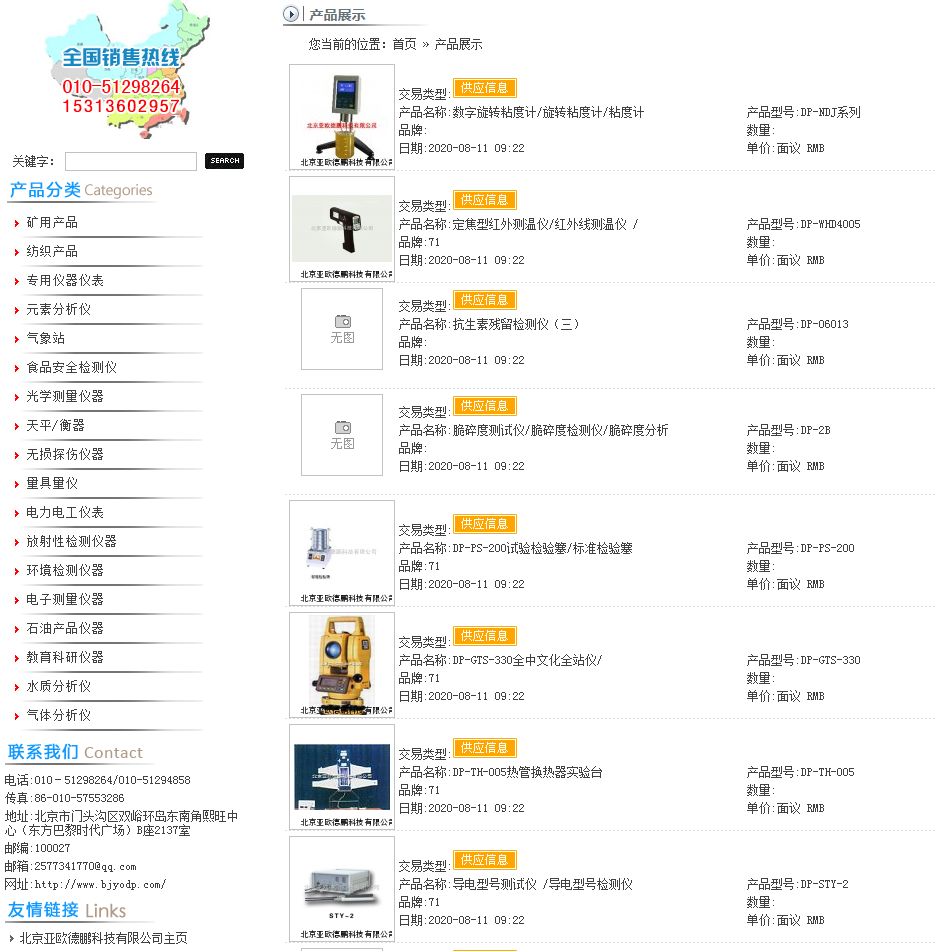Select the 水质分析仪 category
Viewport: 935px width, 951px height.
pos(59,686)
